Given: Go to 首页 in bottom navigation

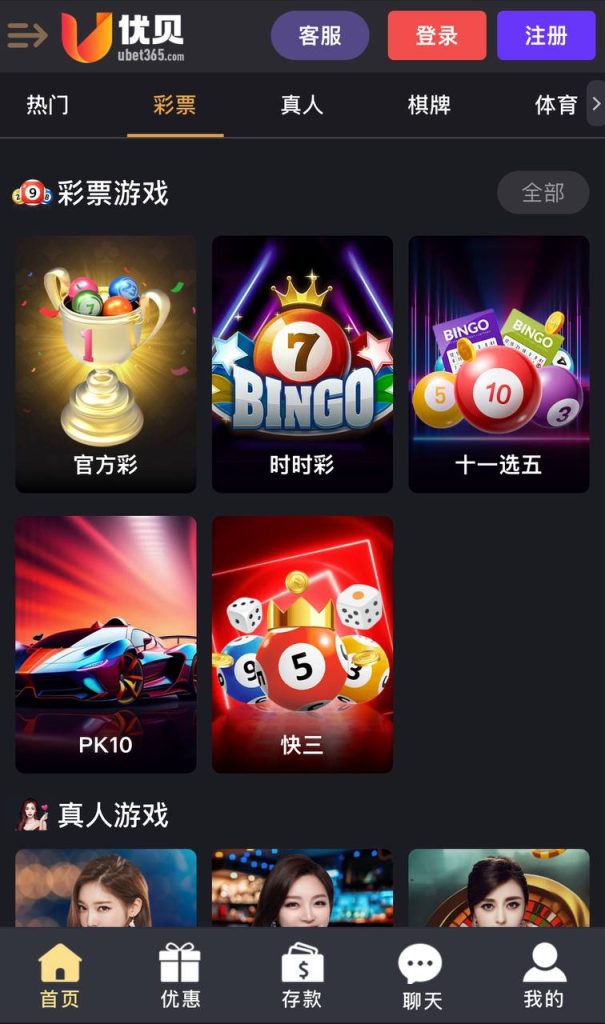Looking at the screenshot, I should [60, 977].
